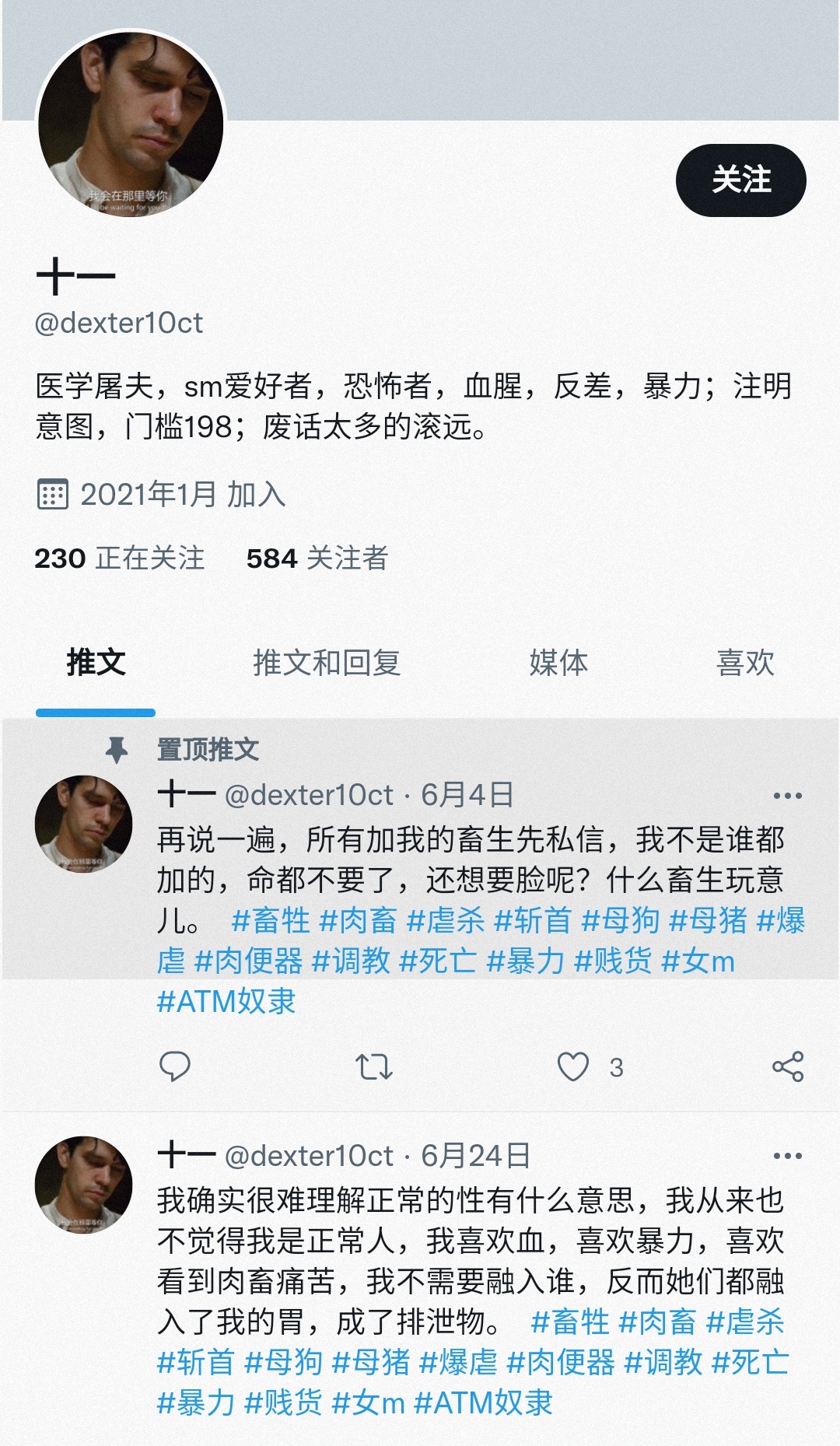Switch to the 推文和回复 tab
840x1446 pixels.
pos(327,663)
